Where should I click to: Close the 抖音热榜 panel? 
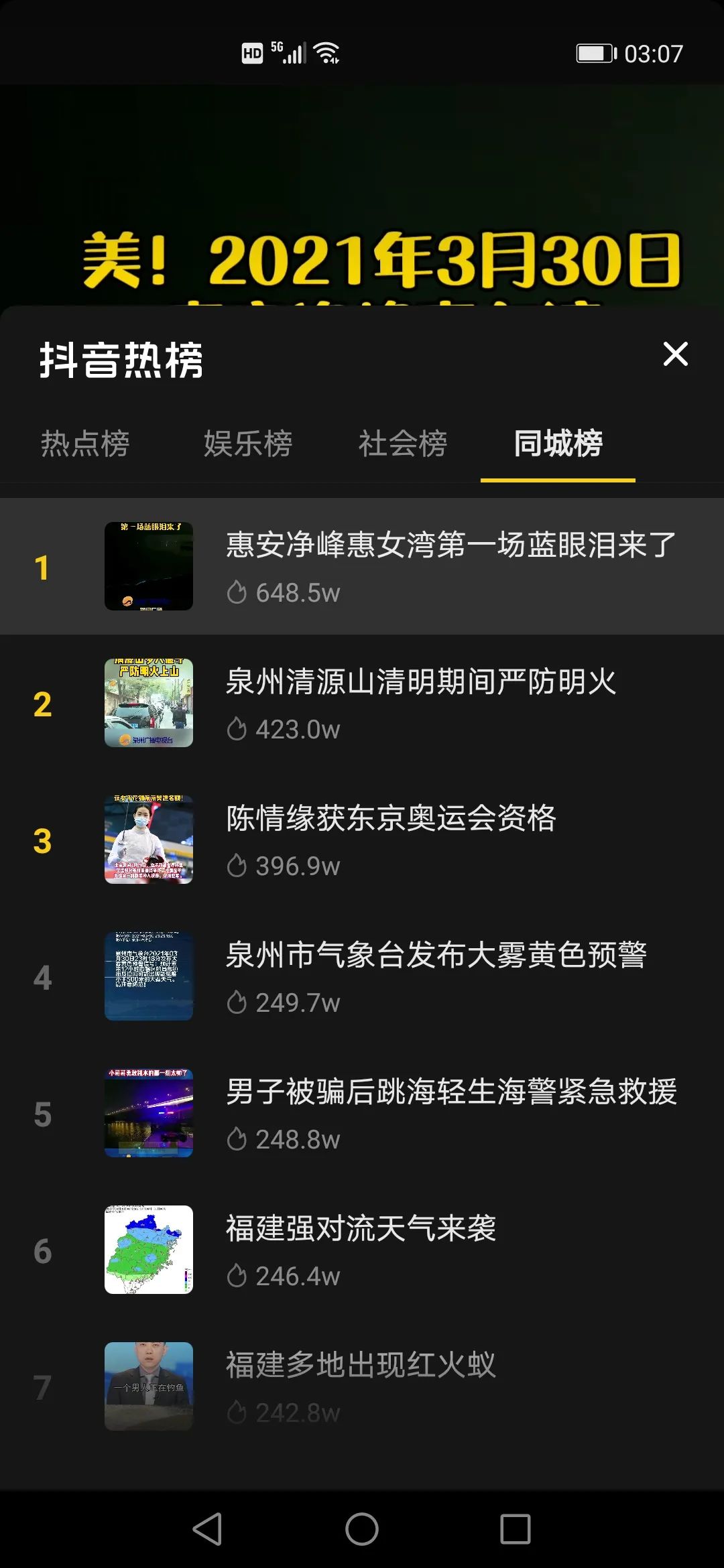[x=675, y=354]
